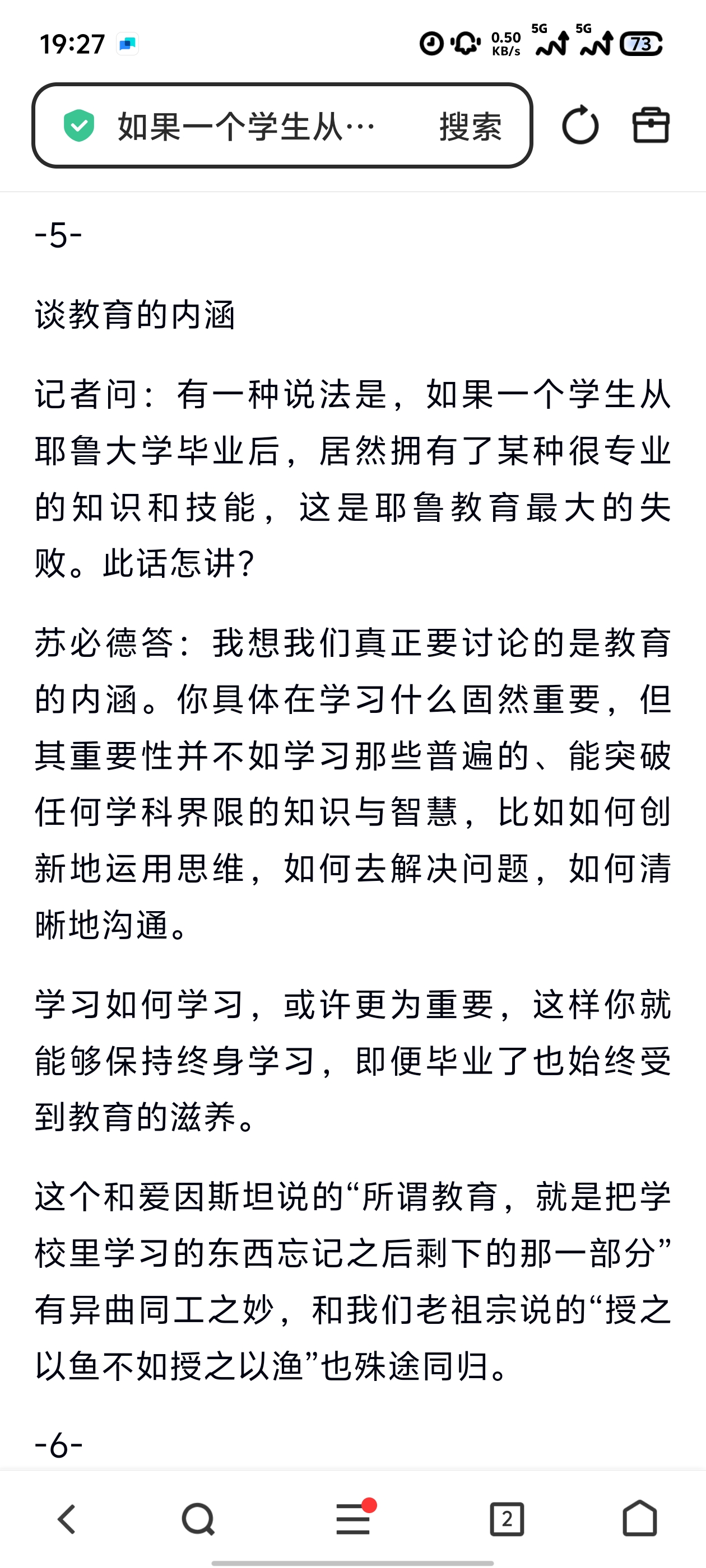706x1568 pixels.
Task: Tap the 搜索 button in the address bar
Action: pyautogui.click(x=470, y=126)
